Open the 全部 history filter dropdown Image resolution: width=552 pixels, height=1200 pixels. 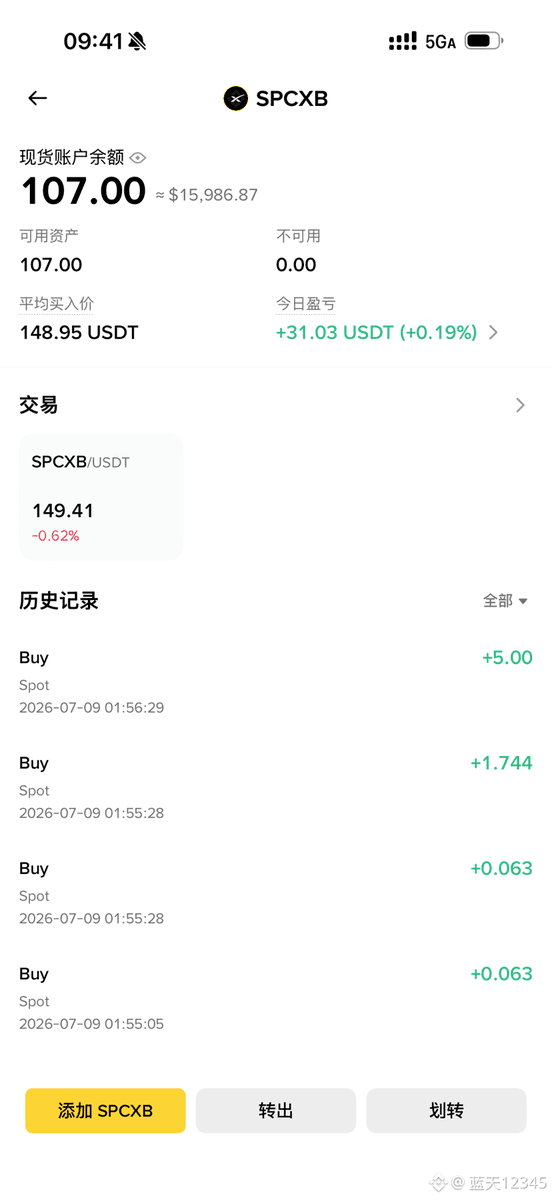tap(505, 601)
